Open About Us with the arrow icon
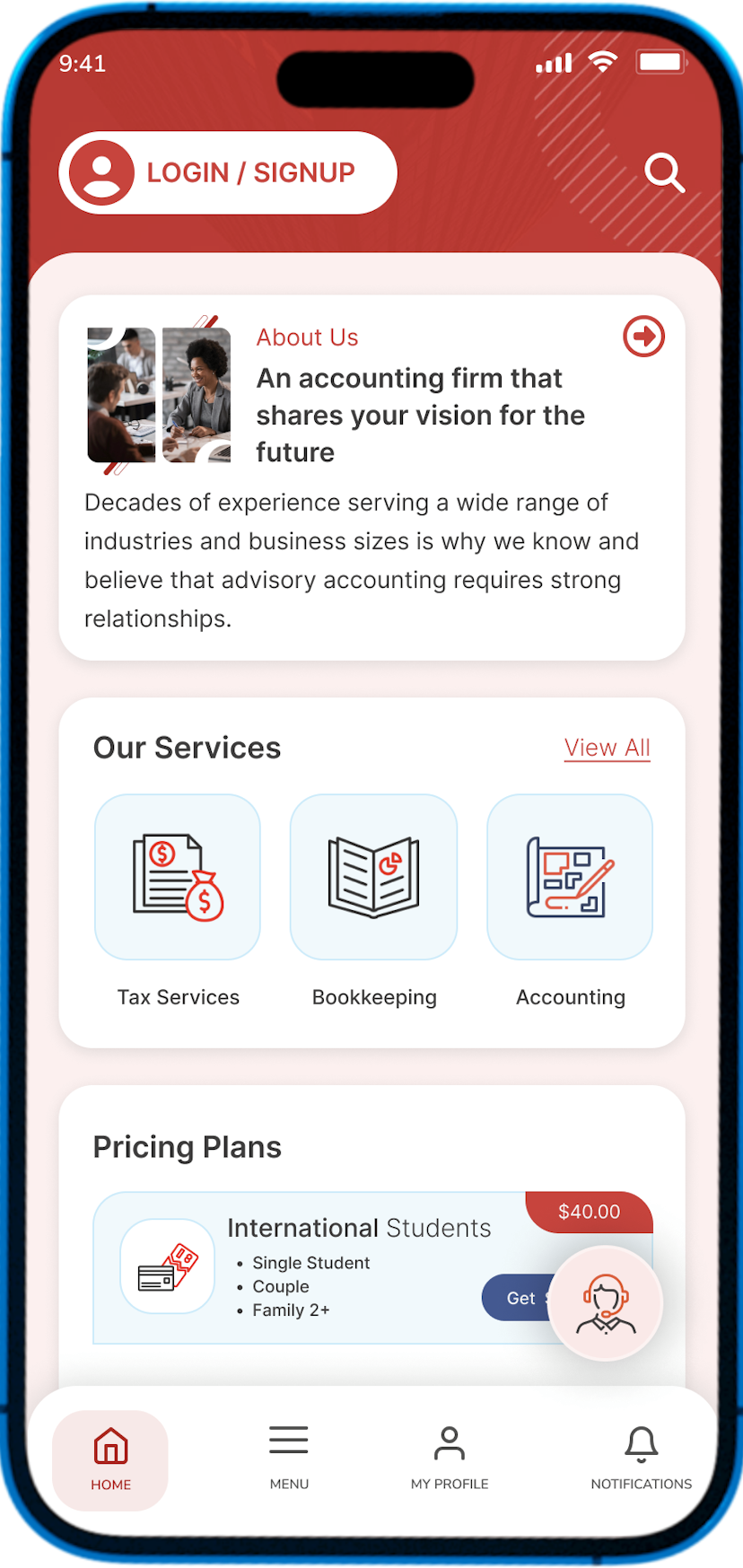The height and width of the screenshot is (1568, 743). [643, 337]
